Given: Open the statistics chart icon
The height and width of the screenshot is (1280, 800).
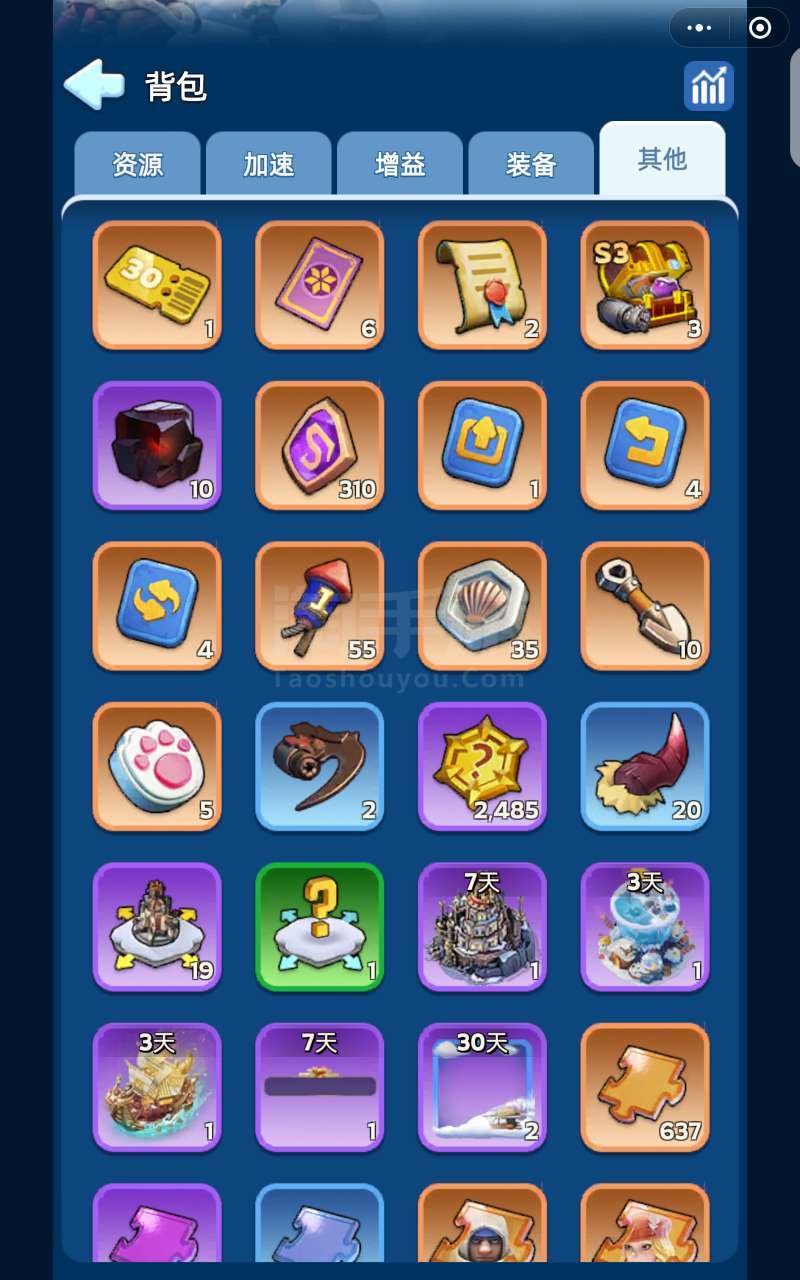Looking at the screenshot, I should 709,86.
